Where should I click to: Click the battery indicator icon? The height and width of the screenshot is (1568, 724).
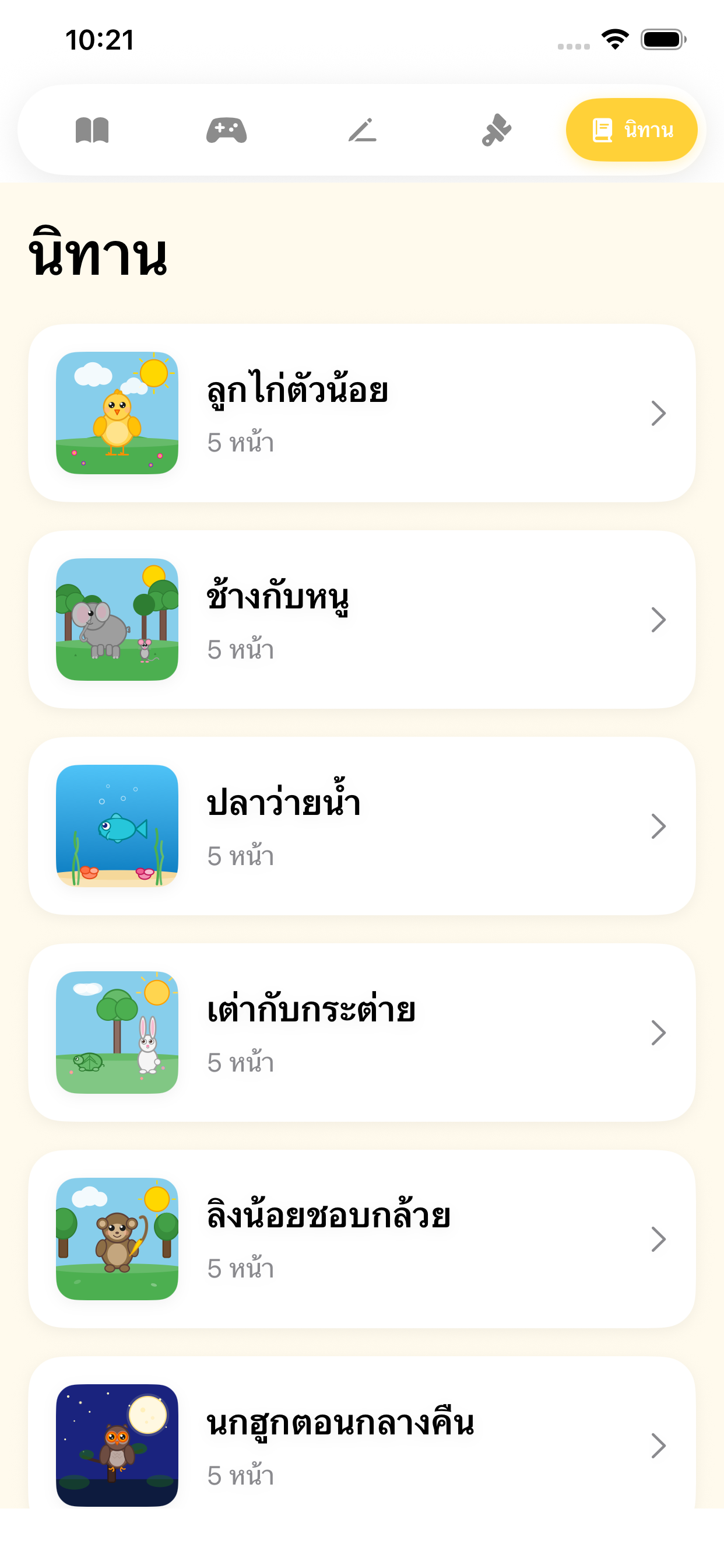click(x=660, y=40)
